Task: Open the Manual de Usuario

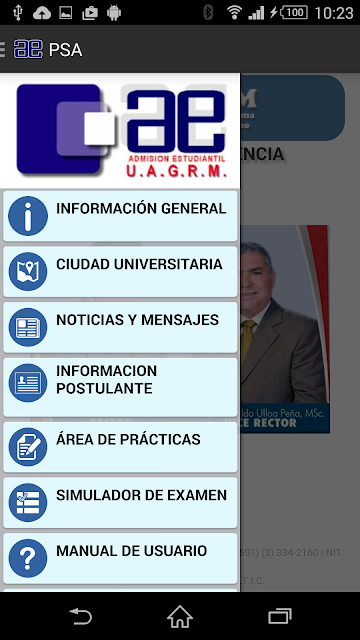Action: coord(120,558)
